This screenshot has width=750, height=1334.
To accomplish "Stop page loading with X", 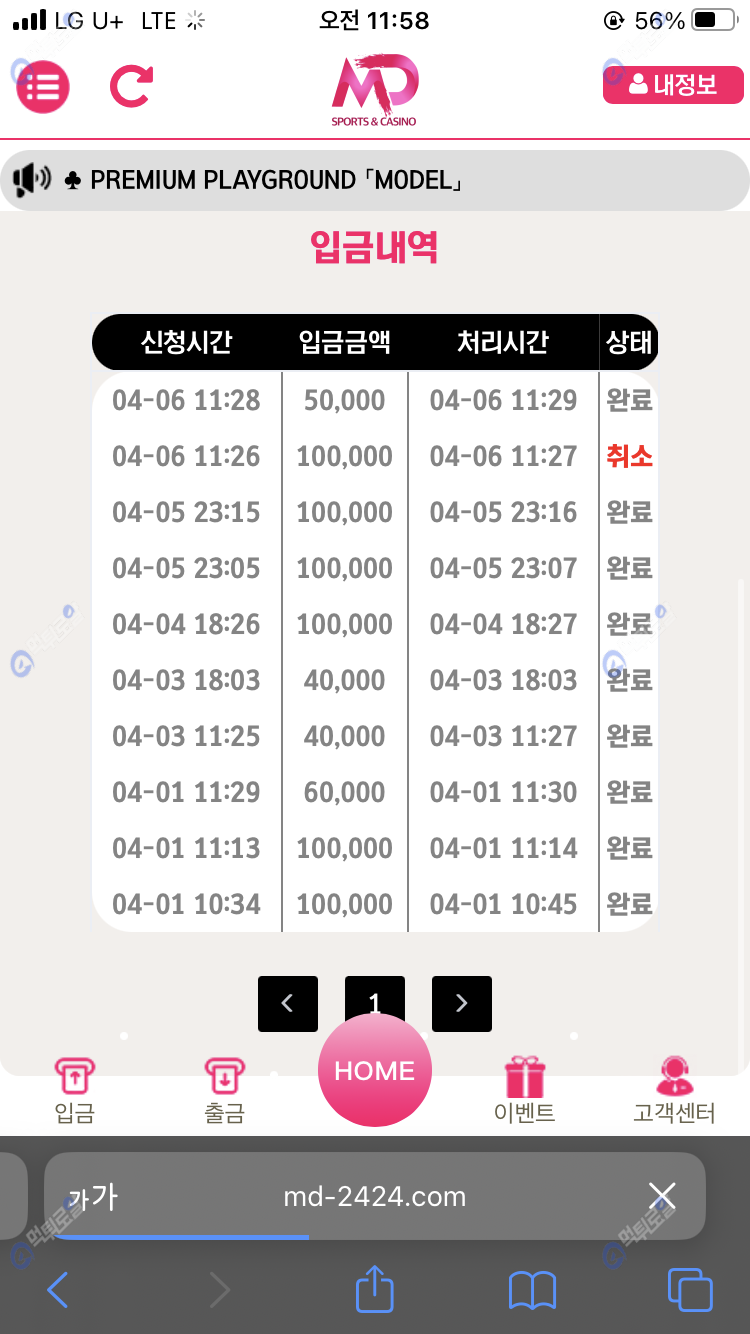I will pos(662,1196).
